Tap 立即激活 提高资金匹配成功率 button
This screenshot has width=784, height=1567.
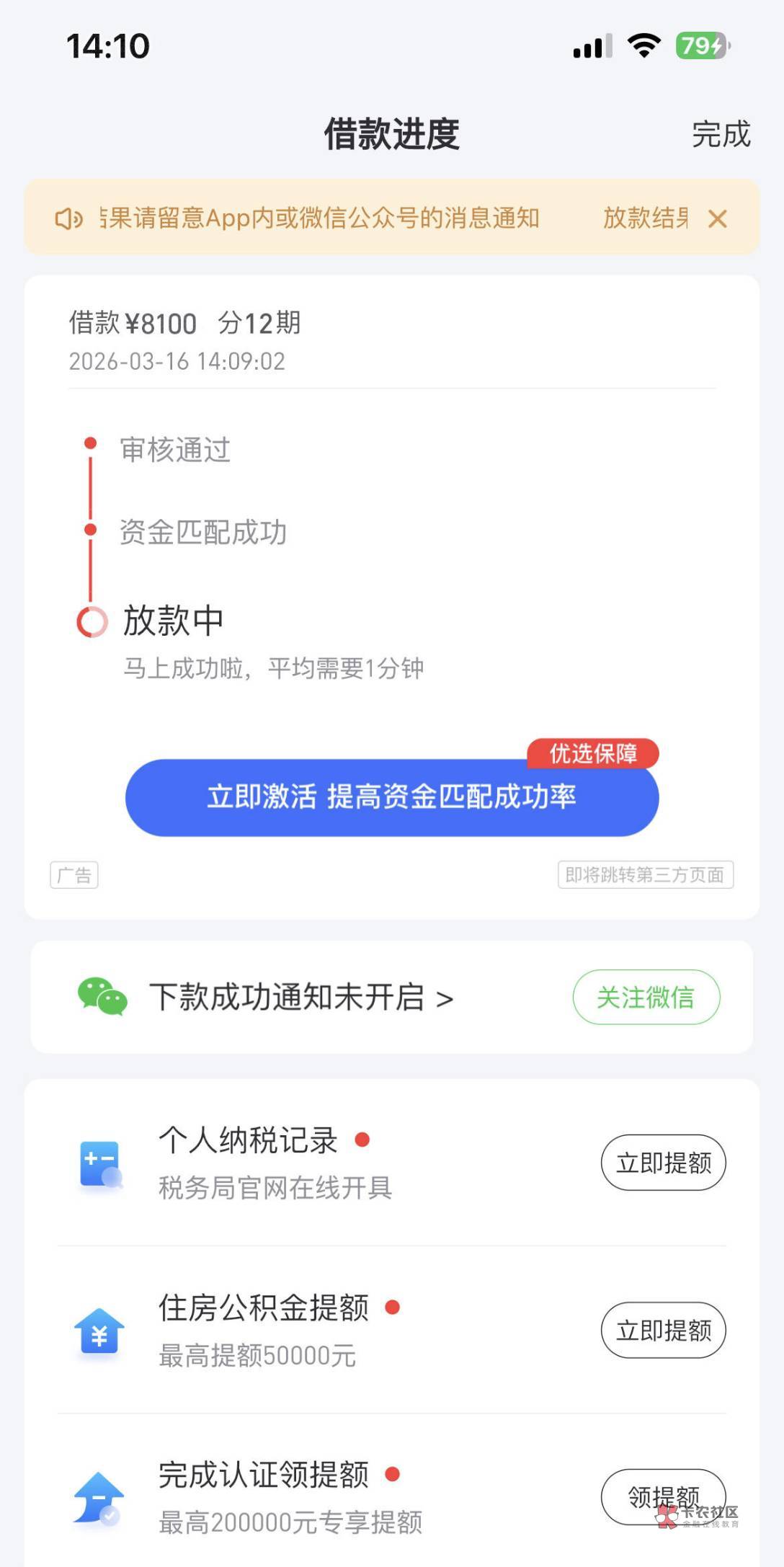point(392,797)
